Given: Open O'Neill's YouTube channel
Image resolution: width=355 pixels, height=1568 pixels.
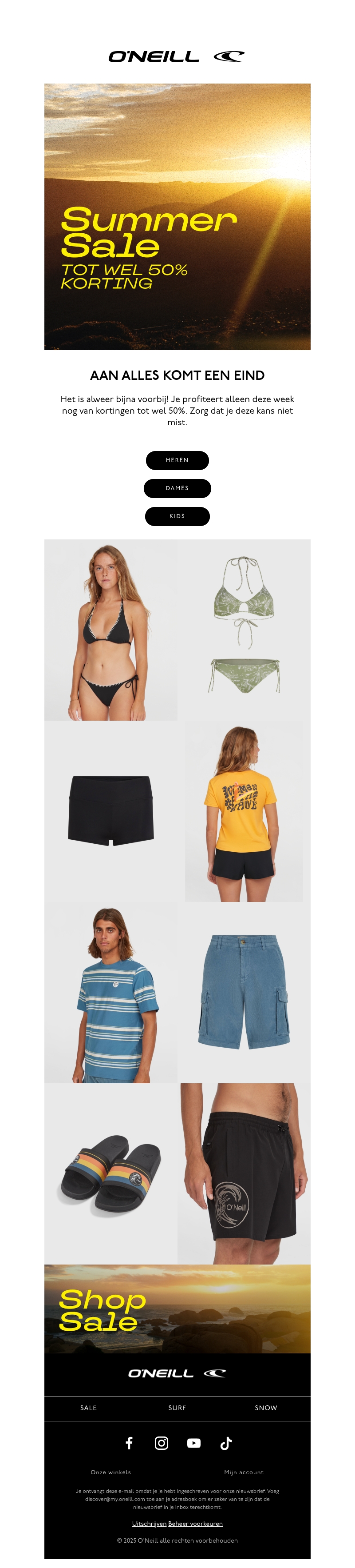Looking at the screenshot, I should tap(194, 1443).
